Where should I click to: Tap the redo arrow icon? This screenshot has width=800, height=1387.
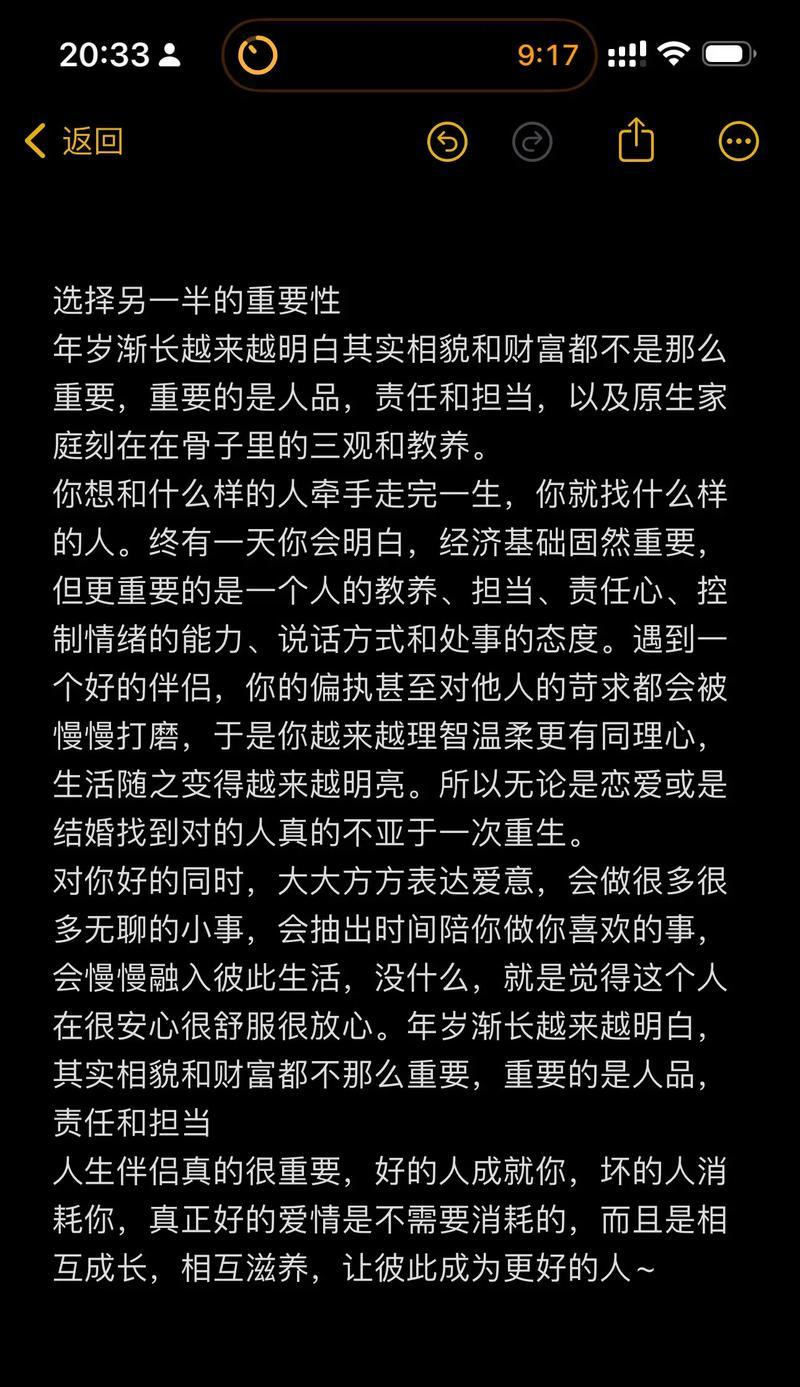pos(532,142)
